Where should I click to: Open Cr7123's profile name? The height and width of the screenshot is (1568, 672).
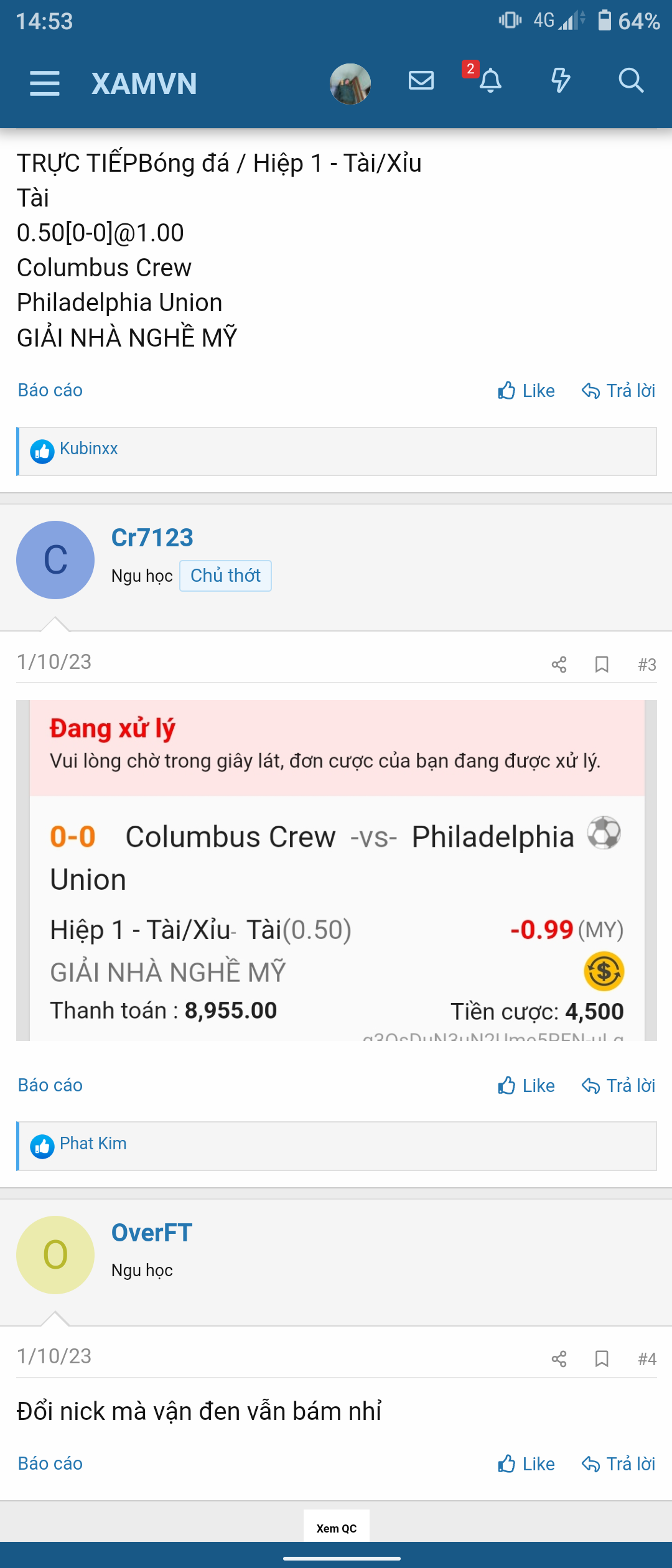coord(151,538)
